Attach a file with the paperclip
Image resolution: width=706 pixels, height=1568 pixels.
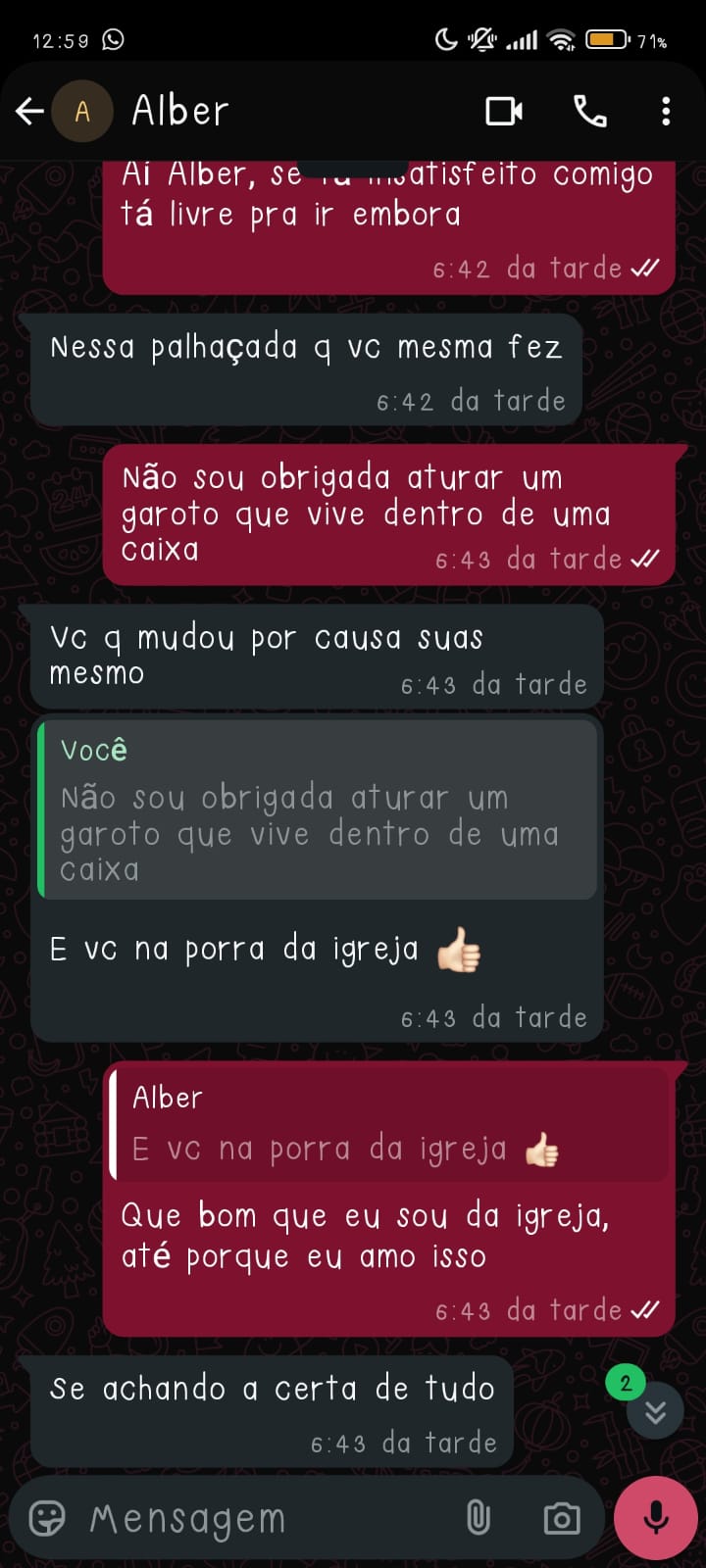(x=478, y=1518)
